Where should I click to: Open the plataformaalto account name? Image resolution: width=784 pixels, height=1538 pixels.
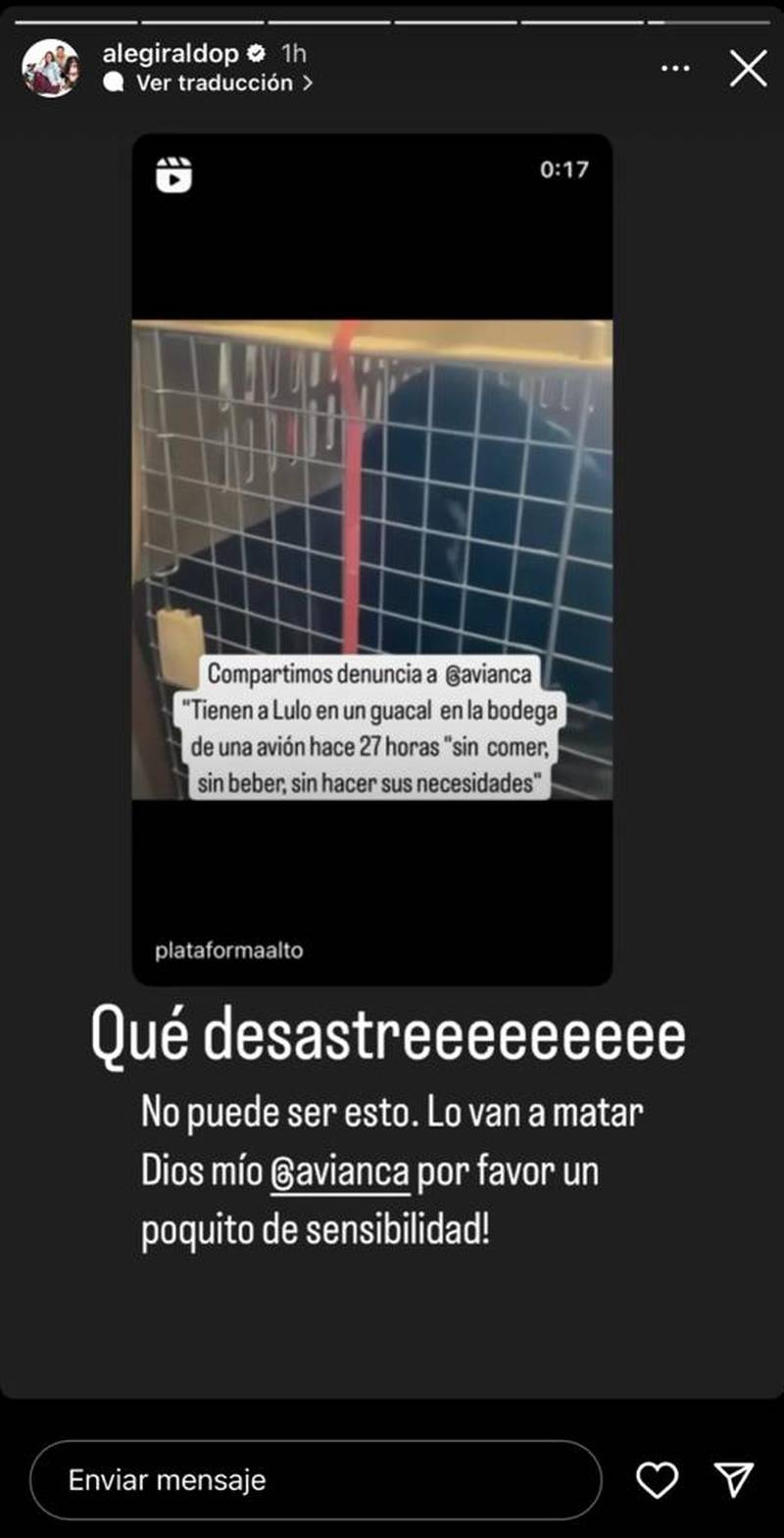[229, 949]
